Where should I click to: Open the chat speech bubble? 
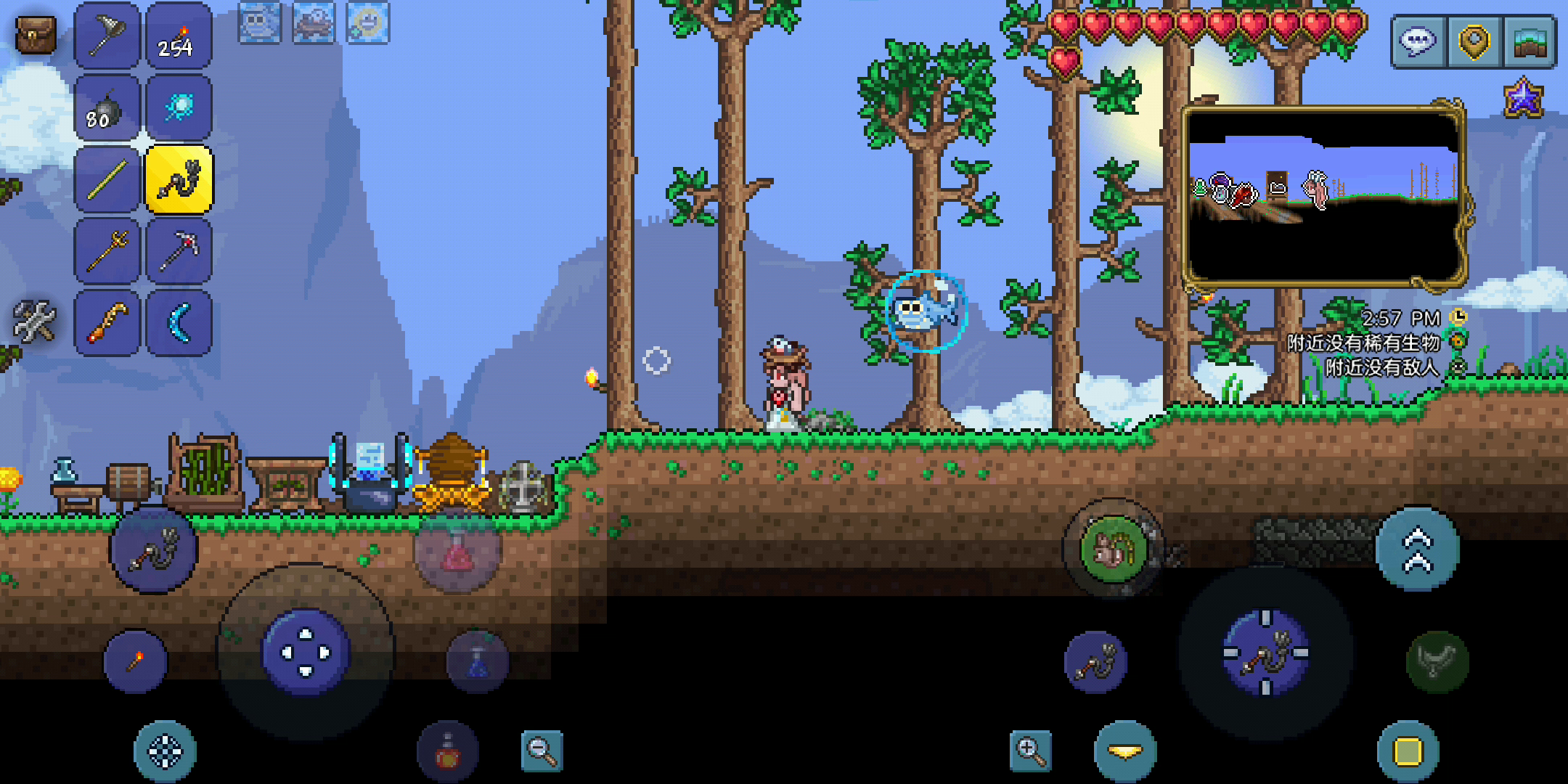click(x=1417, y=42)
